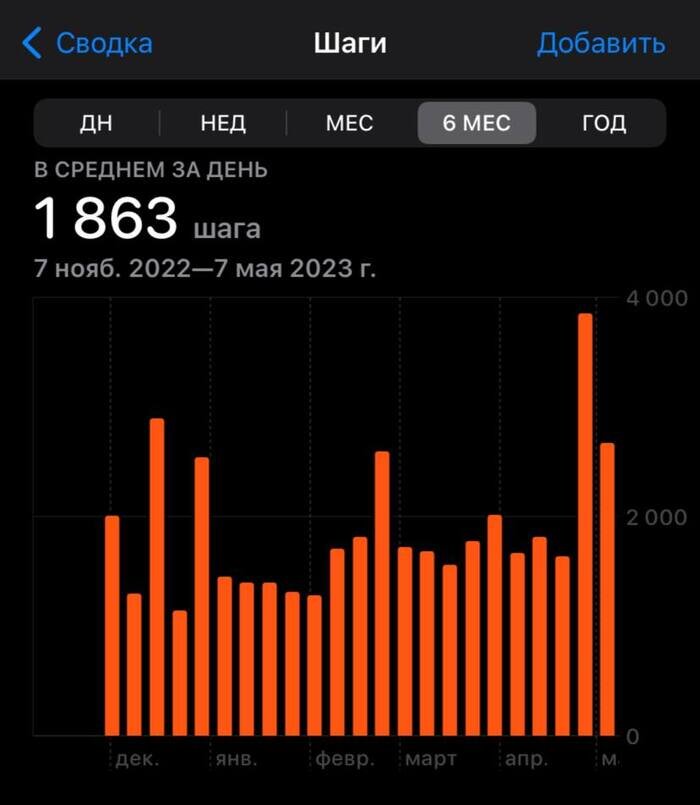700x805 pixels.
Task: Go back to Сводка
Action: click(88, 44)
